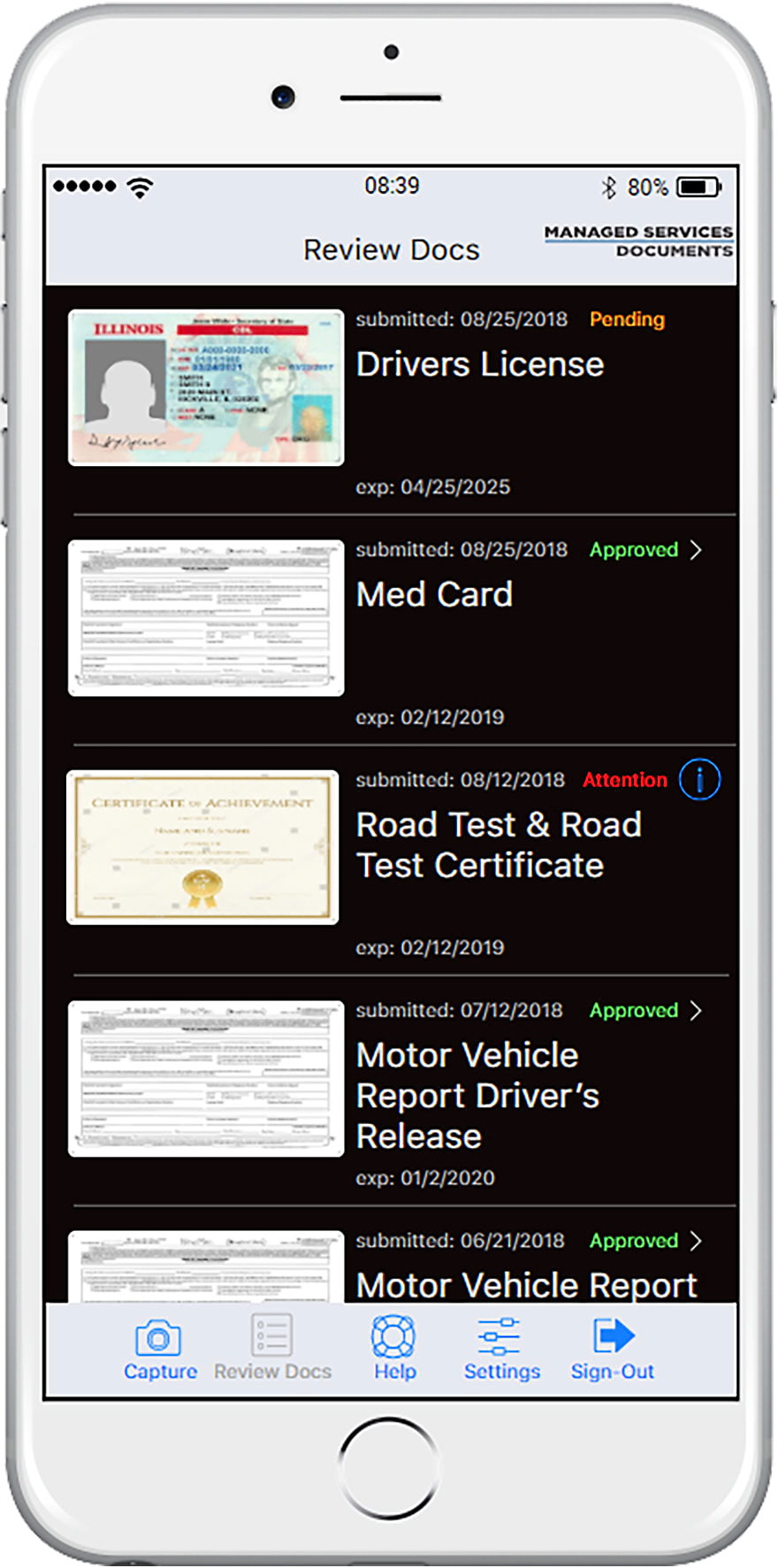Tap Sign-Out in the bottom bar

613,1350
